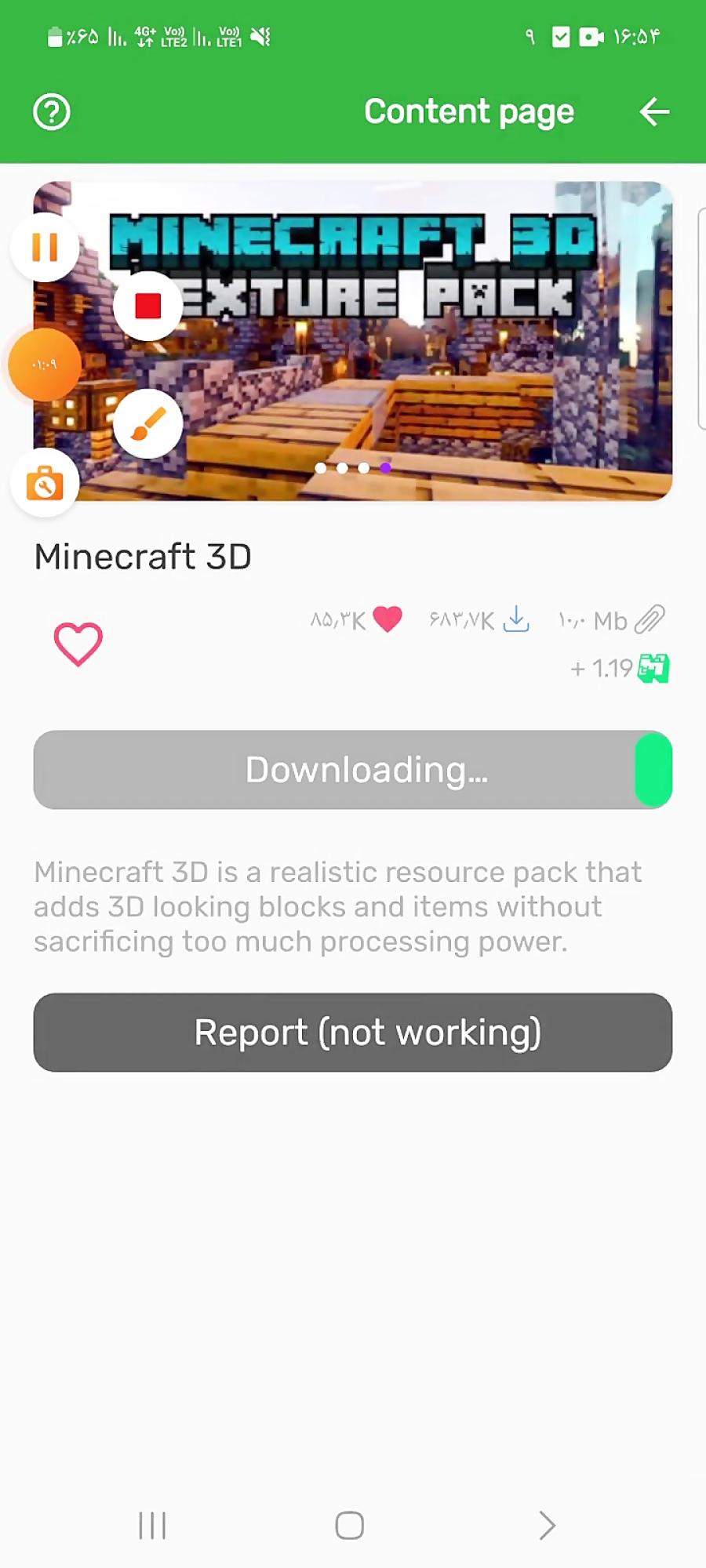Open the help question mark icon
706x1568 pixels.
(52, 112)
